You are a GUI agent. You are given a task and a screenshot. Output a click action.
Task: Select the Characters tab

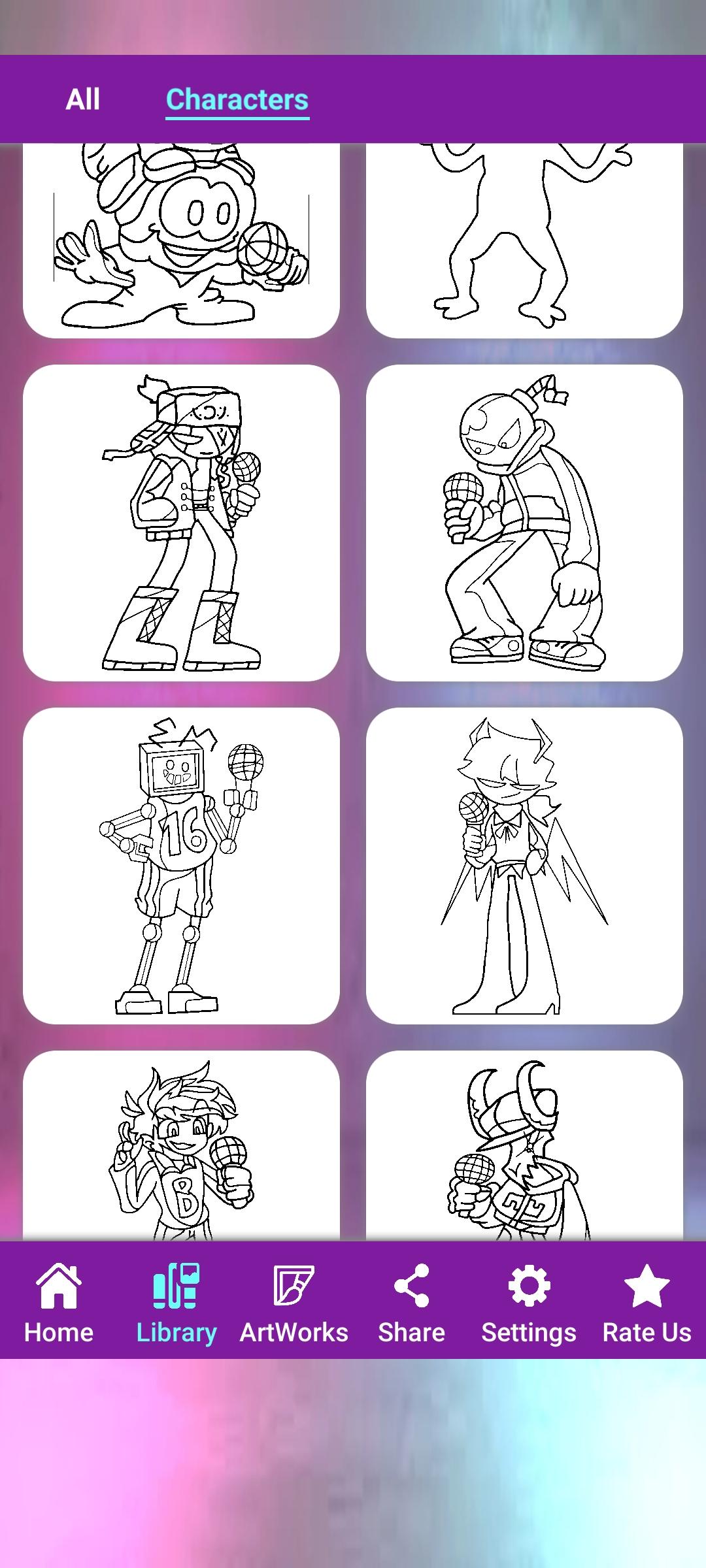click(237, 99)
